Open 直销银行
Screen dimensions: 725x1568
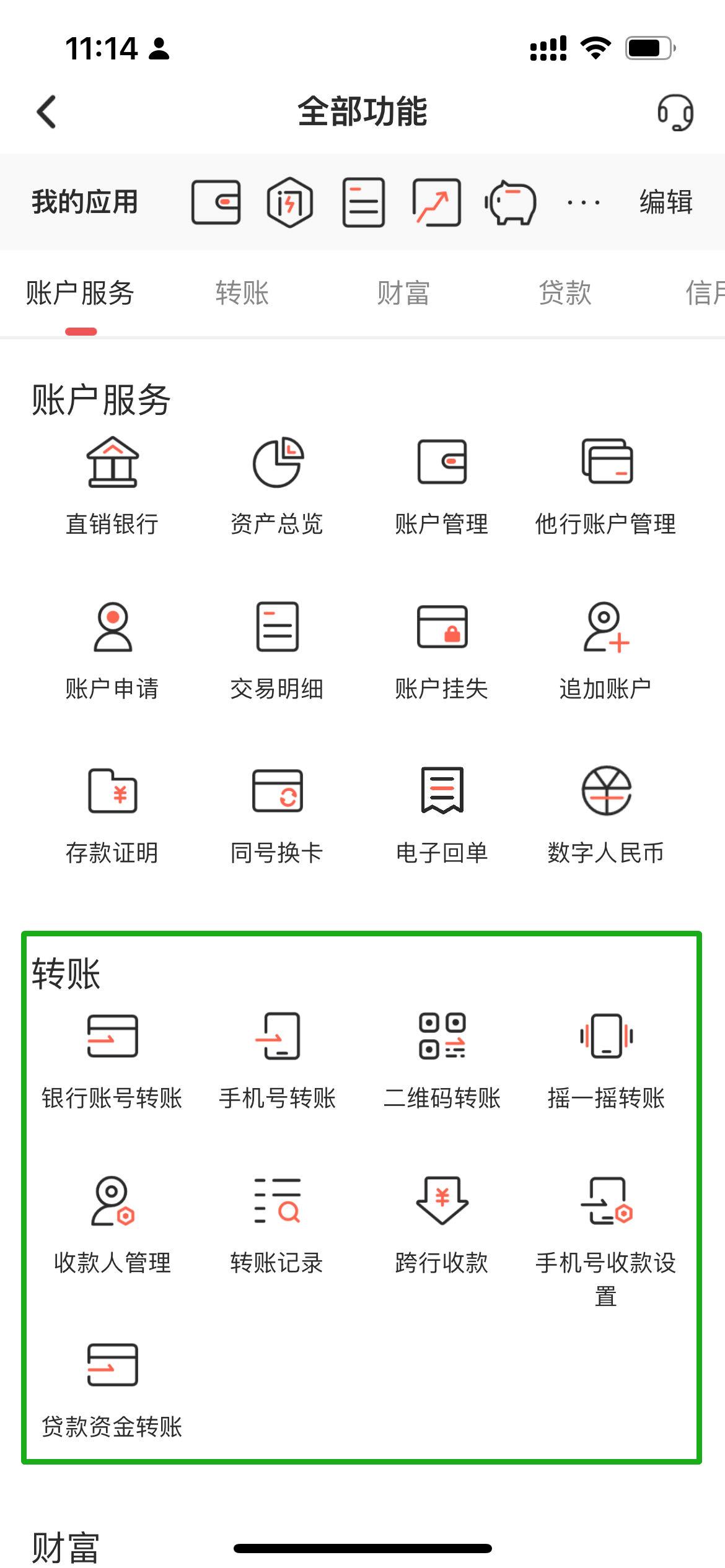click(x=112, y=487)
